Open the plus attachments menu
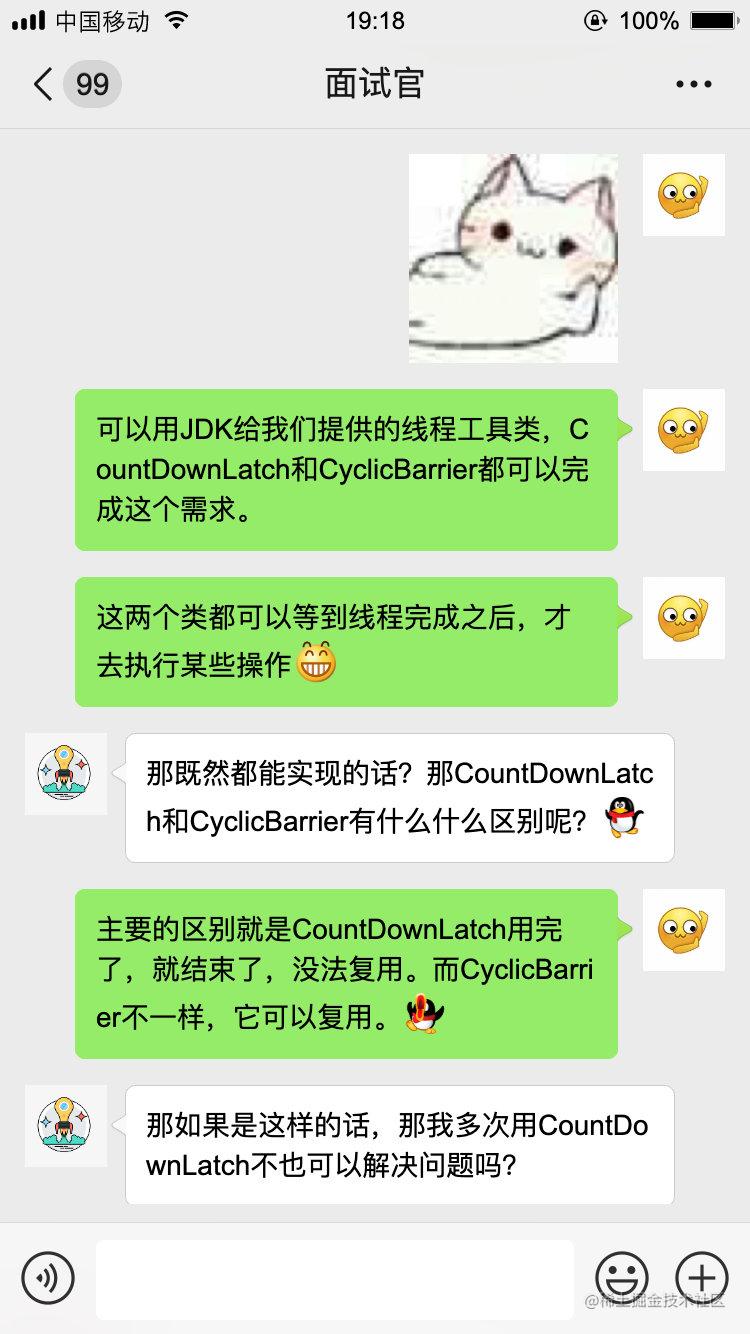 [701, 1277]
